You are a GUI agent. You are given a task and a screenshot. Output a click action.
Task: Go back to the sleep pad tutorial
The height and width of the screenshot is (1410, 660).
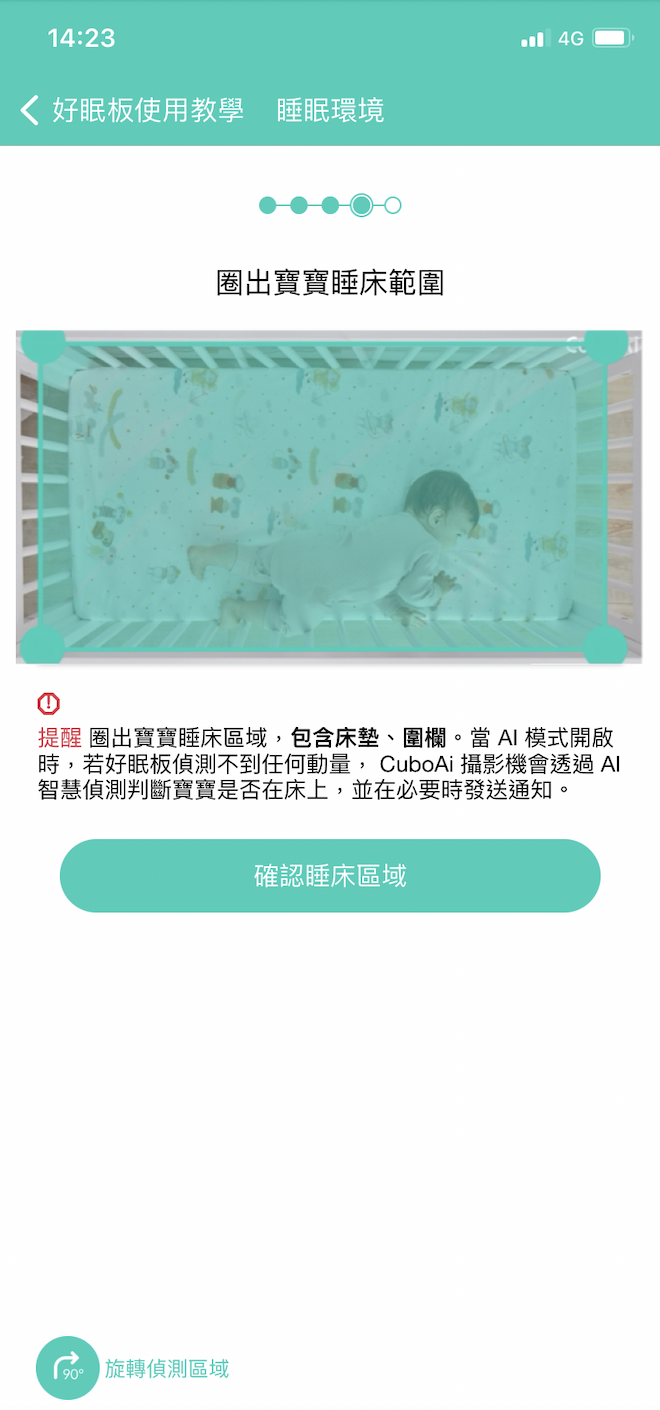(x=31, y=110)
